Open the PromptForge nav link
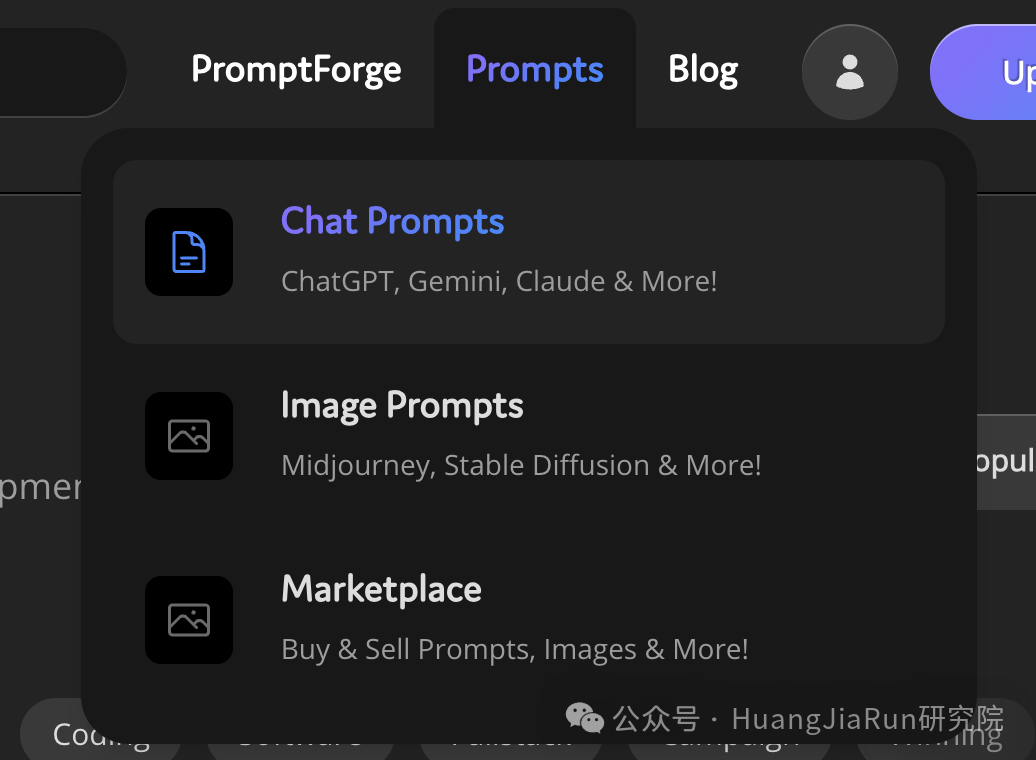1036x760 pixels. 296,70
